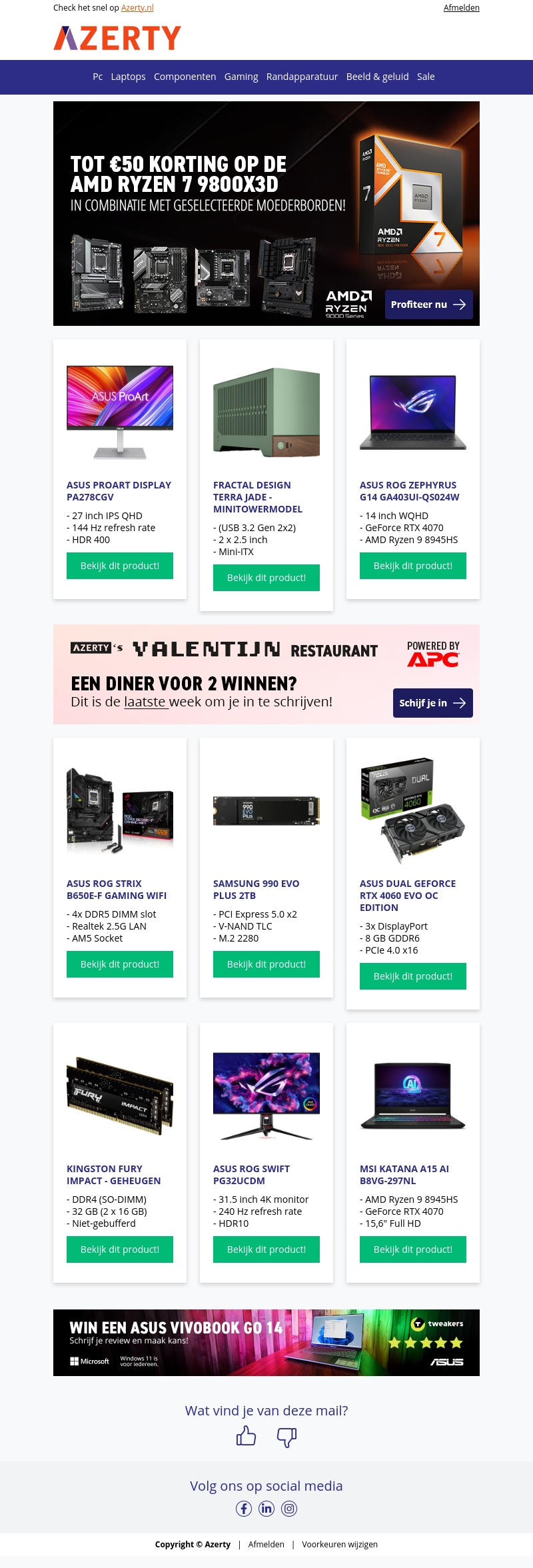Screen dimensions: 533x1568
Task: View the Fractal Design Terra Jade product
Action: (x=266, y=578)
